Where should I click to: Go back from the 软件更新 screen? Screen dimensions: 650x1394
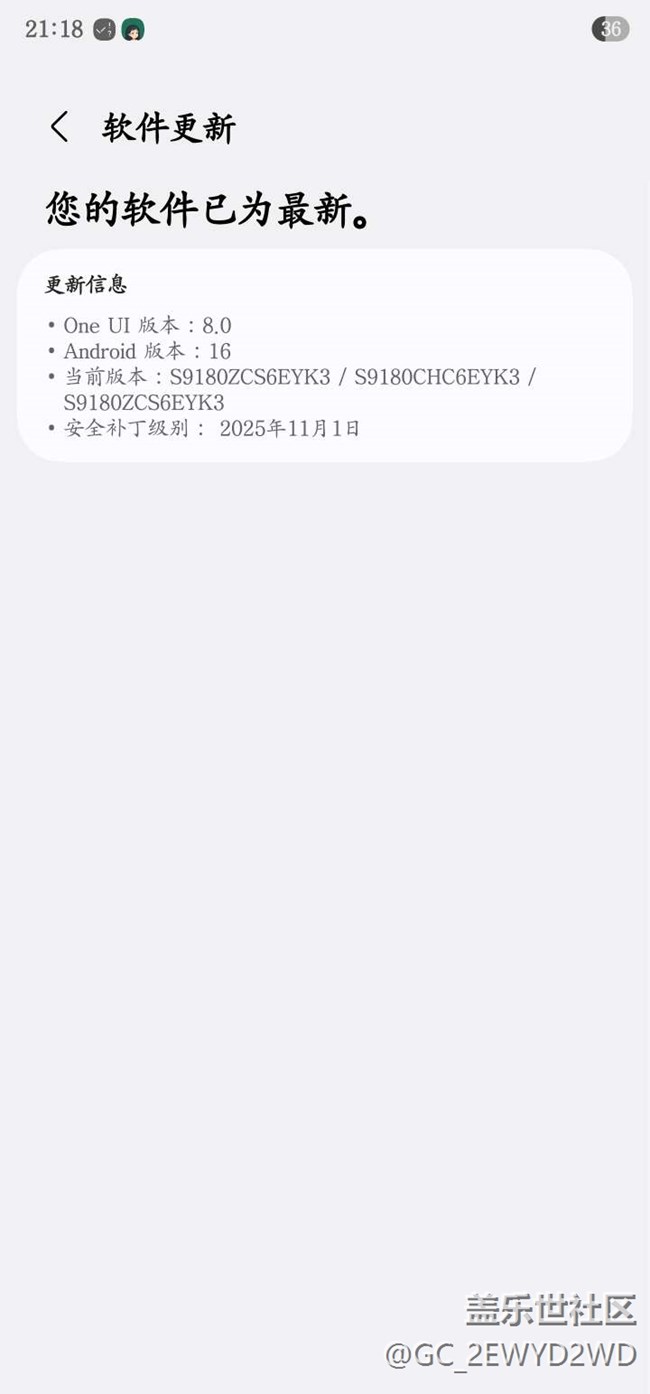(60, 128)
